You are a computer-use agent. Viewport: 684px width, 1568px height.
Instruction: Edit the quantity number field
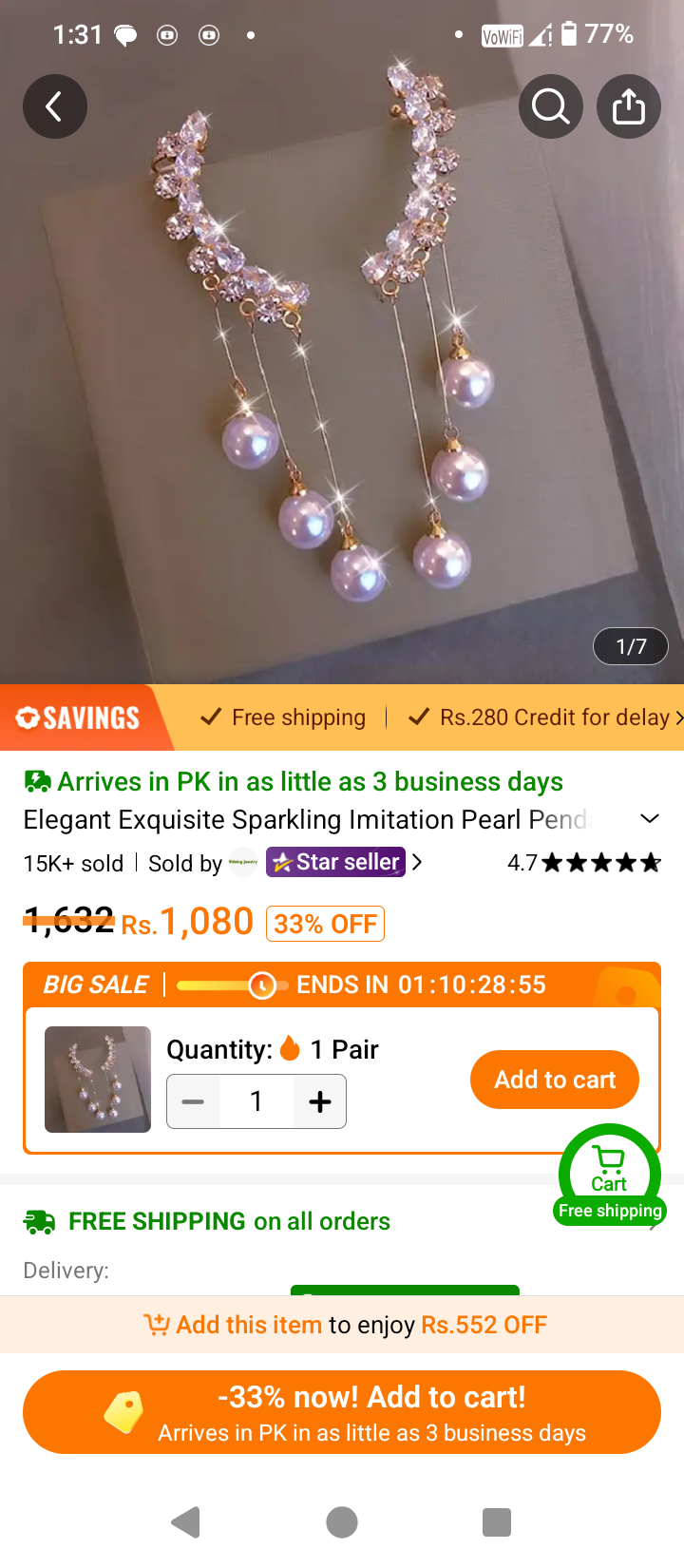(x=256, y=1101)
